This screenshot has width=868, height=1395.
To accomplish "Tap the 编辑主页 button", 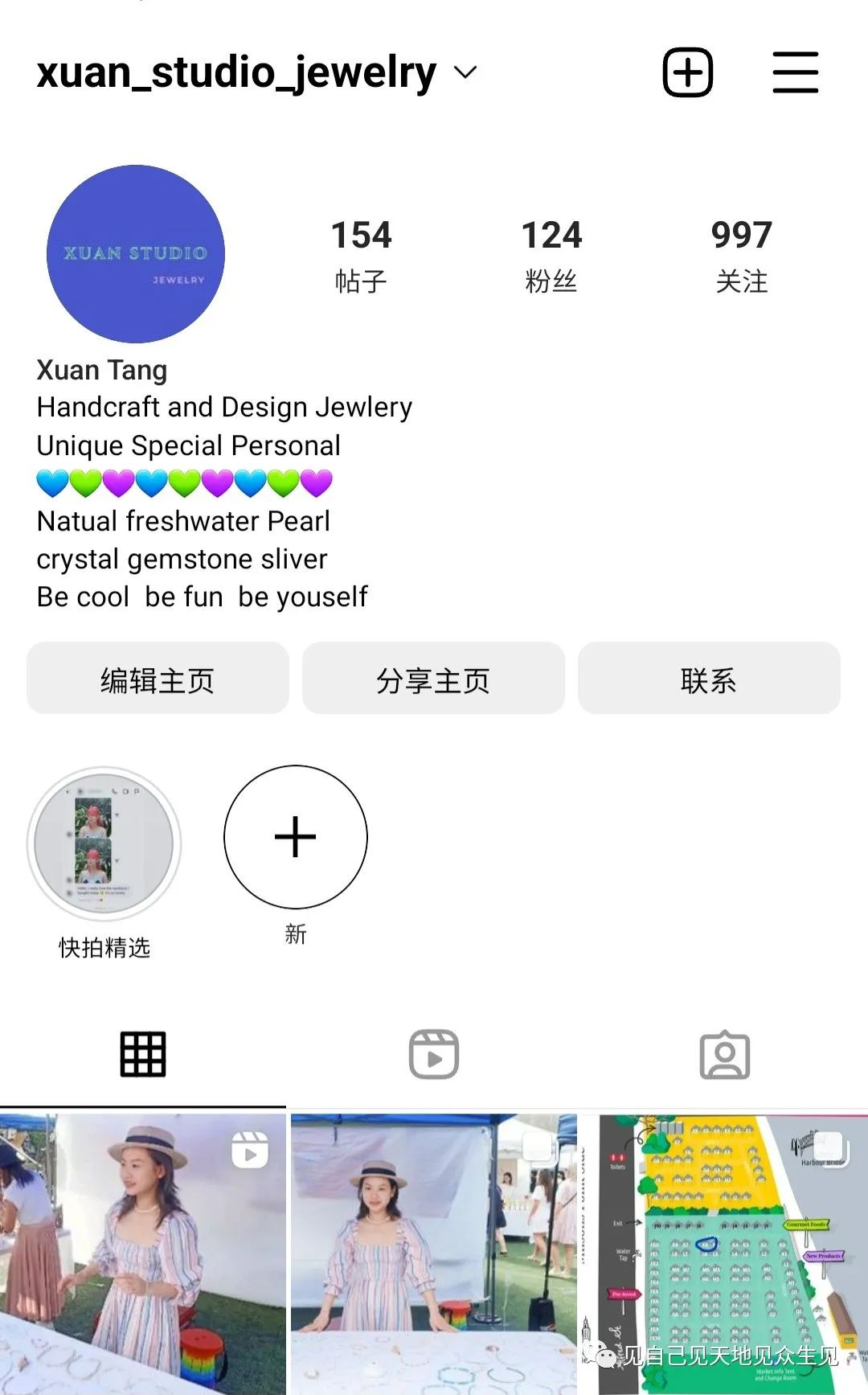I will (x=158, y=680).
